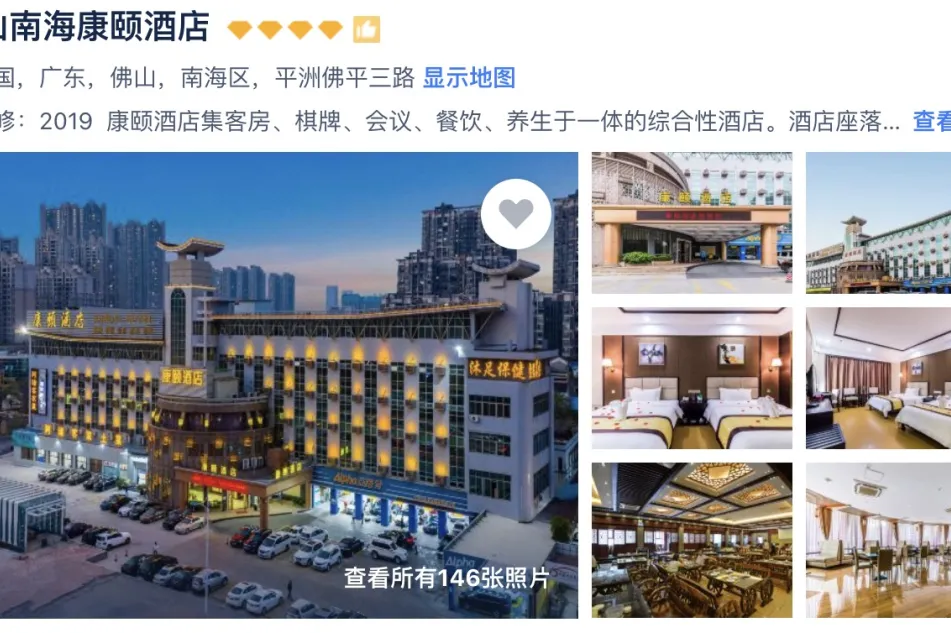
Task: Open the large bedroom photo with curtains
Action: 878,378
